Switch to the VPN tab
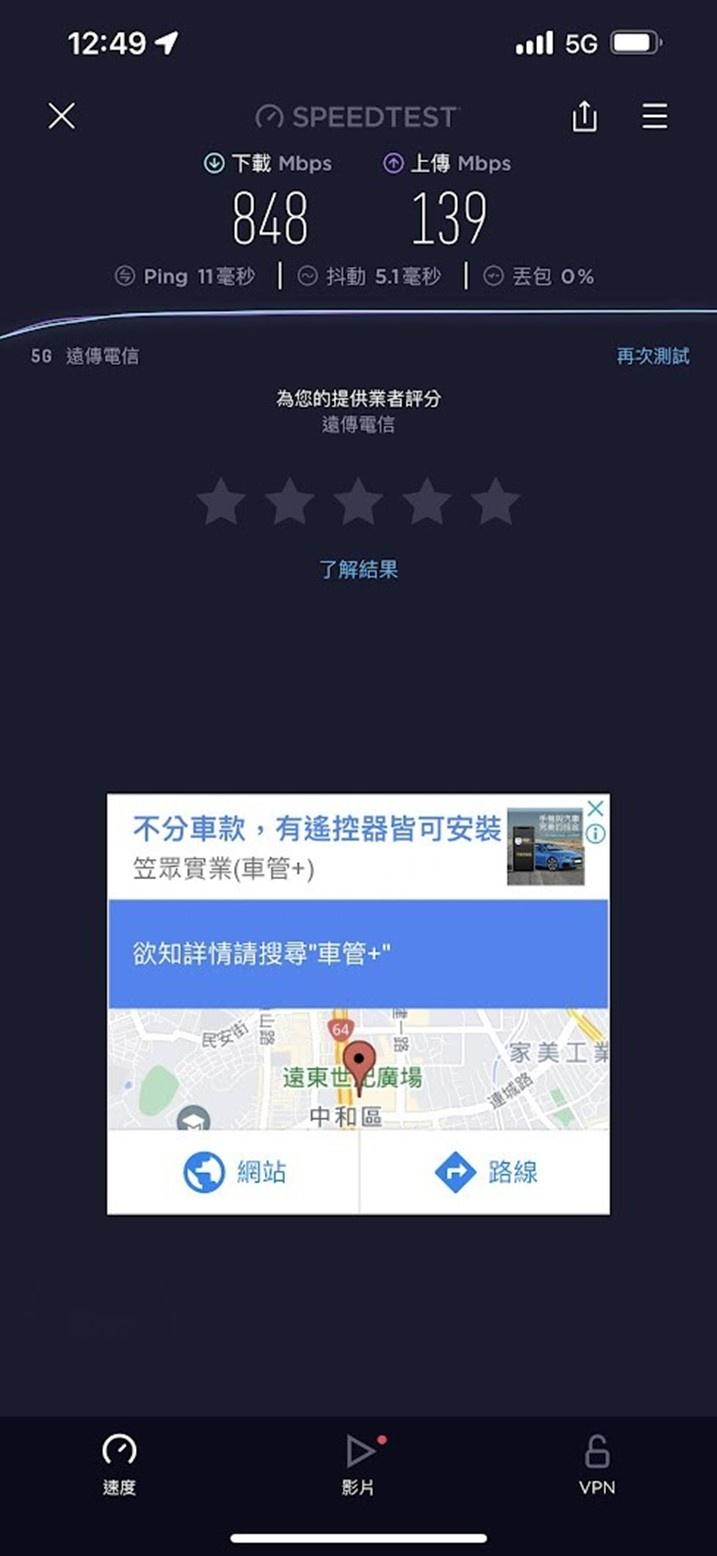This screenshot has width=717, height=1556. [x=597, y=1465]
